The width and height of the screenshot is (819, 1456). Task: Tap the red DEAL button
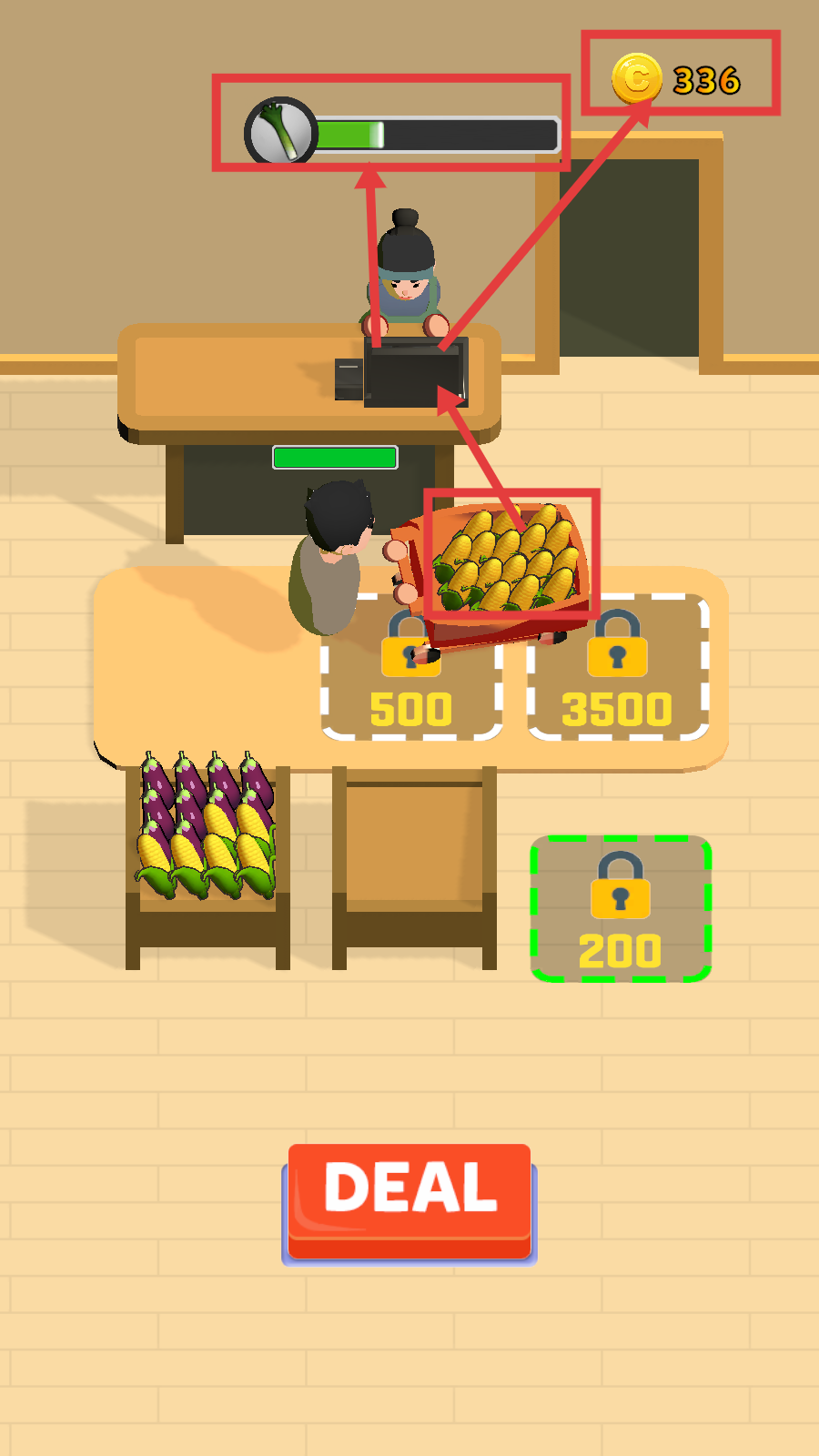coord(409,1199)
